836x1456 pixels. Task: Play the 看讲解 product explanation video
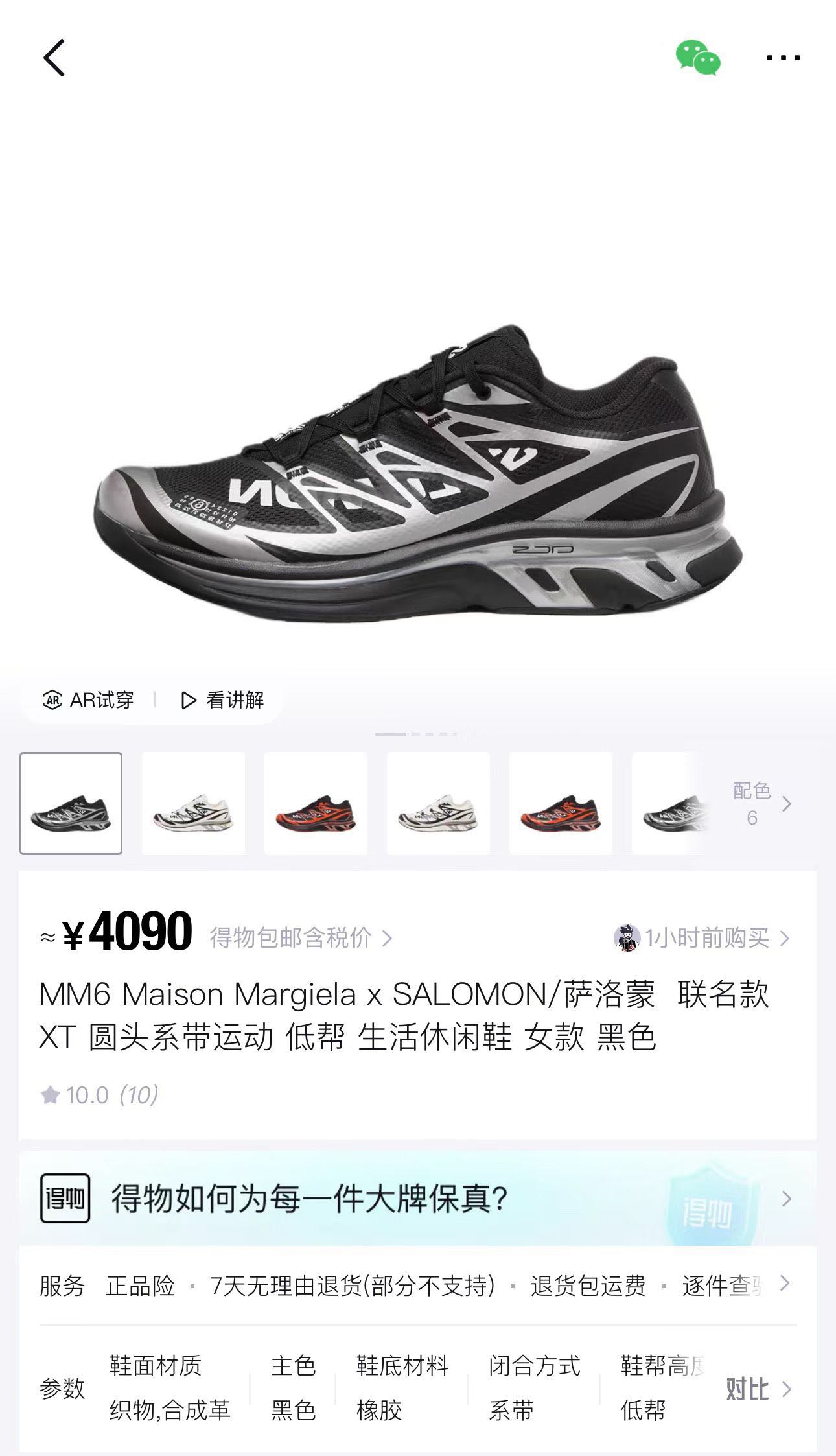point(224,700)
